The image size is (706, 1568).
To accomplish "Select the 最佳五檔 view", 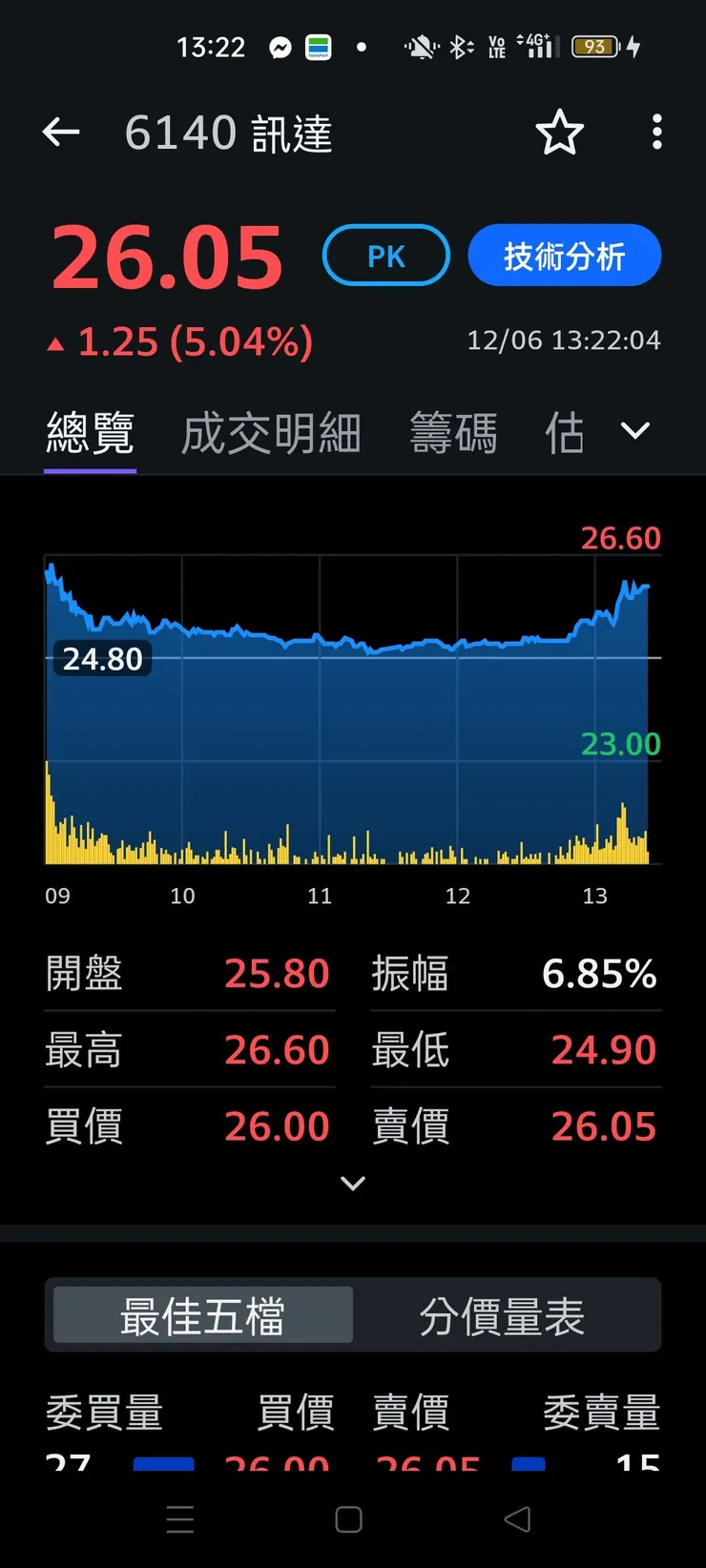I will [x=200, y=1314].
